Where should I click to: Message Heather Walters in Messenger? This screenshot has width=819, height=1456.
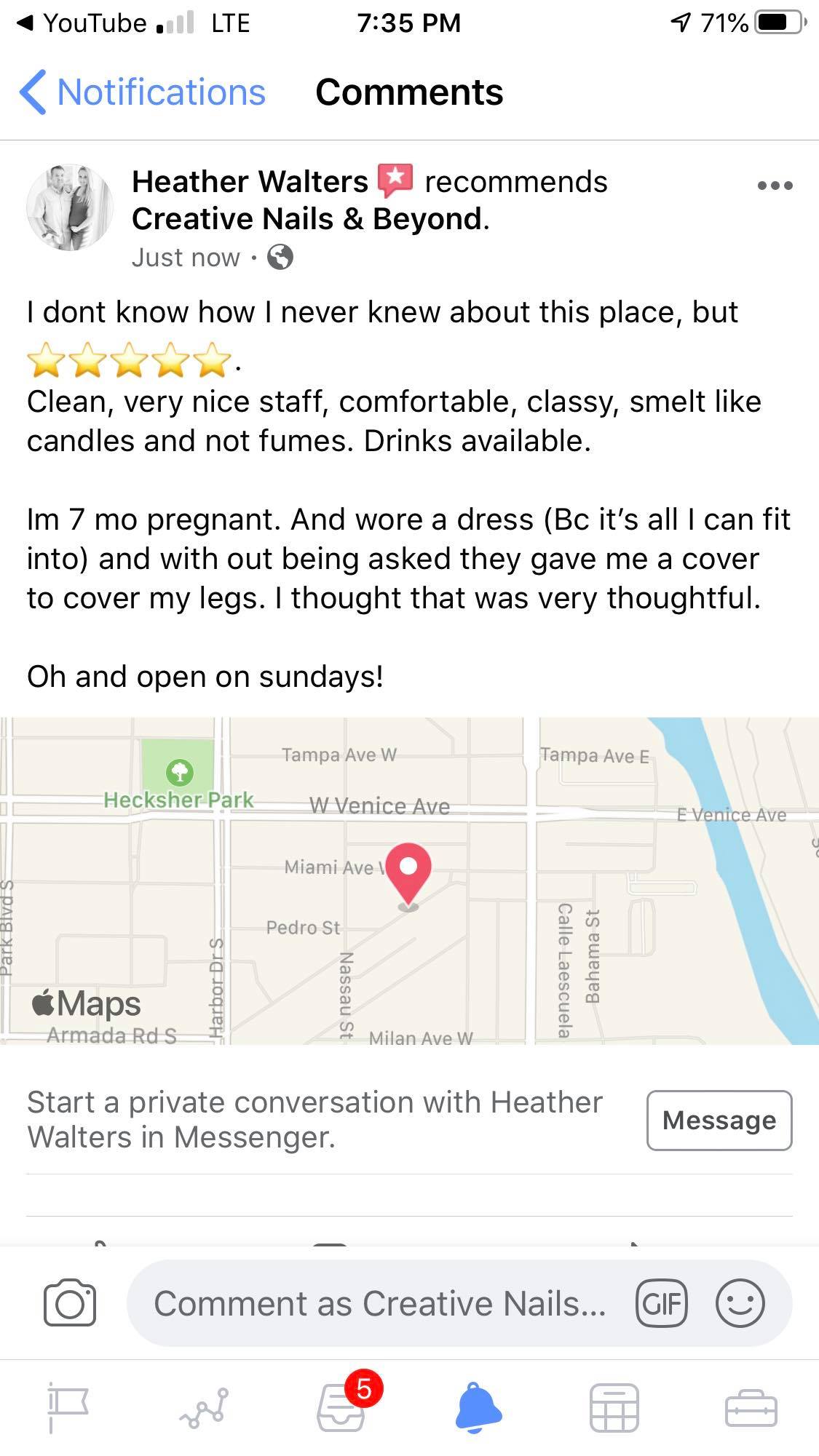tap(719, 1121)
